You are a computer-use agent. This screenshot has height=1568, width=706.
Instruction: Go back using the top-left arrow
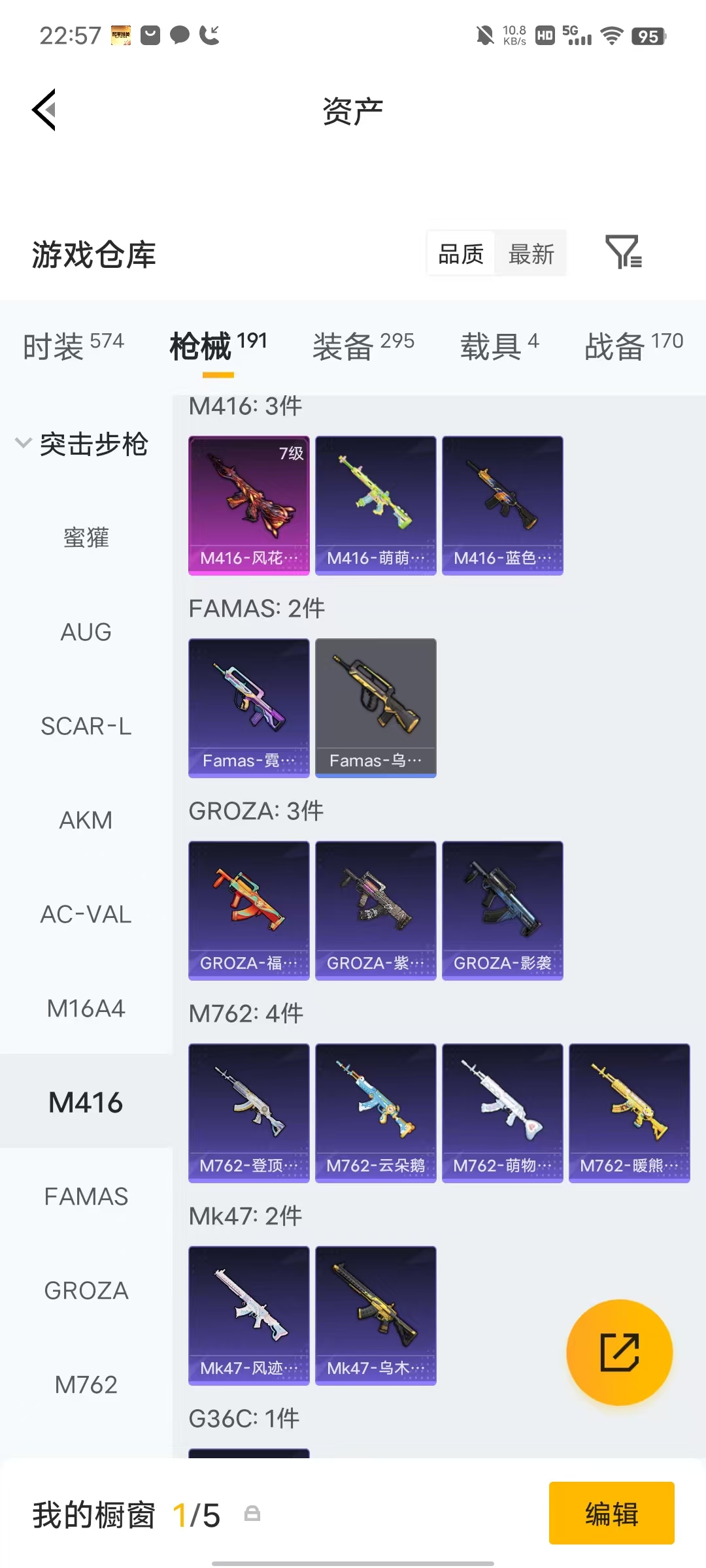44,110
